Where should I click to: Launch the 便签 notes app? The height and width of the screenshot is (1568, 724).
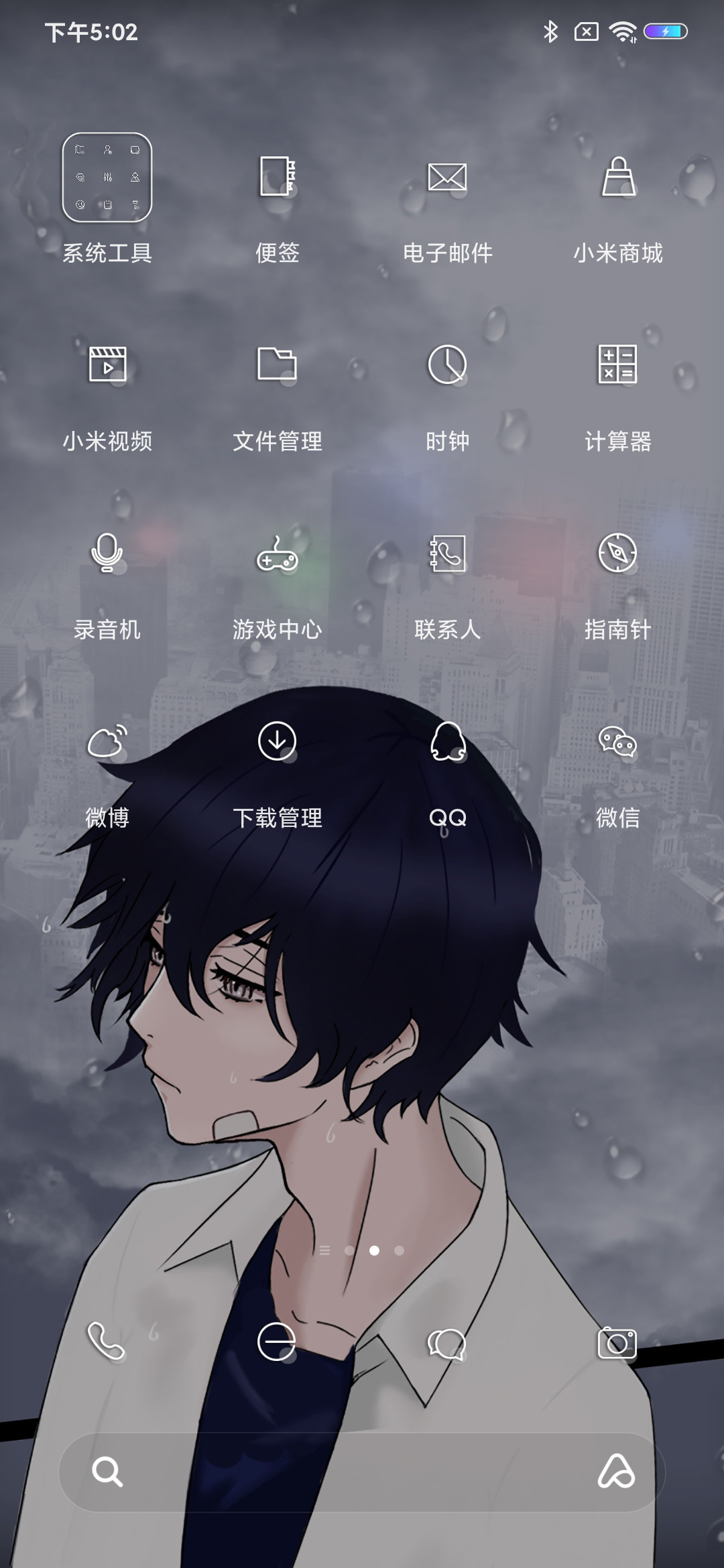[278, 178]
